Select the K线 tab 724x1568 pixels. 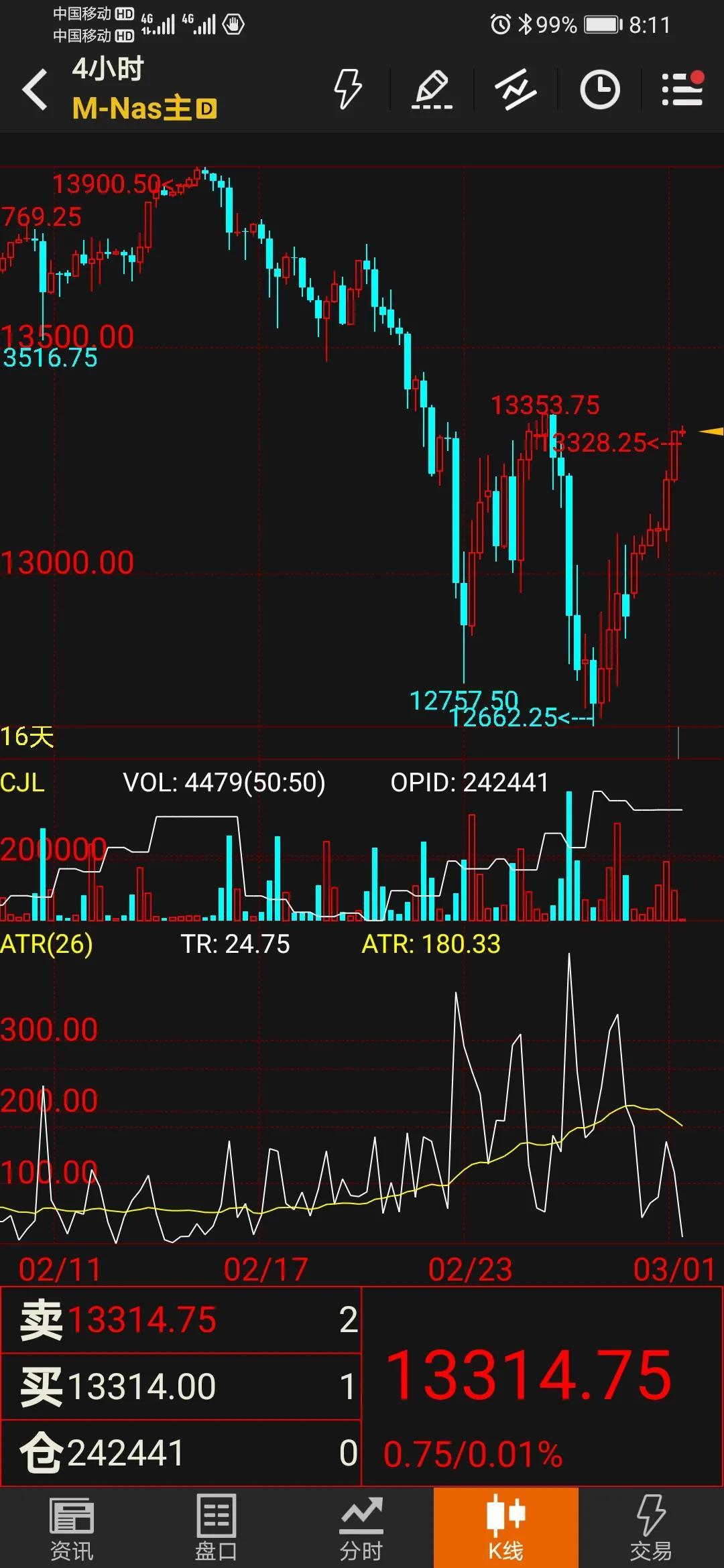click(x=505, y=1528)
